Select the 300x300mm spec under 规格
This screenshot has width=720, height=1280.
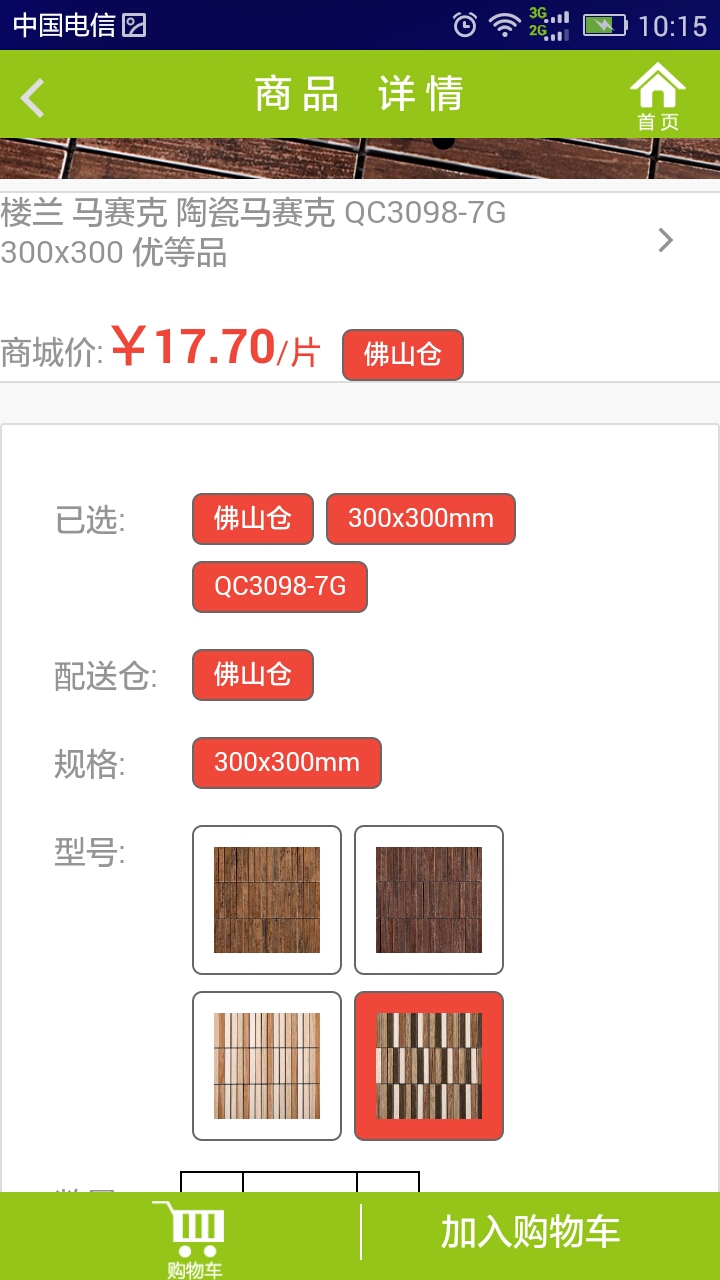click(x=287, y=763)
